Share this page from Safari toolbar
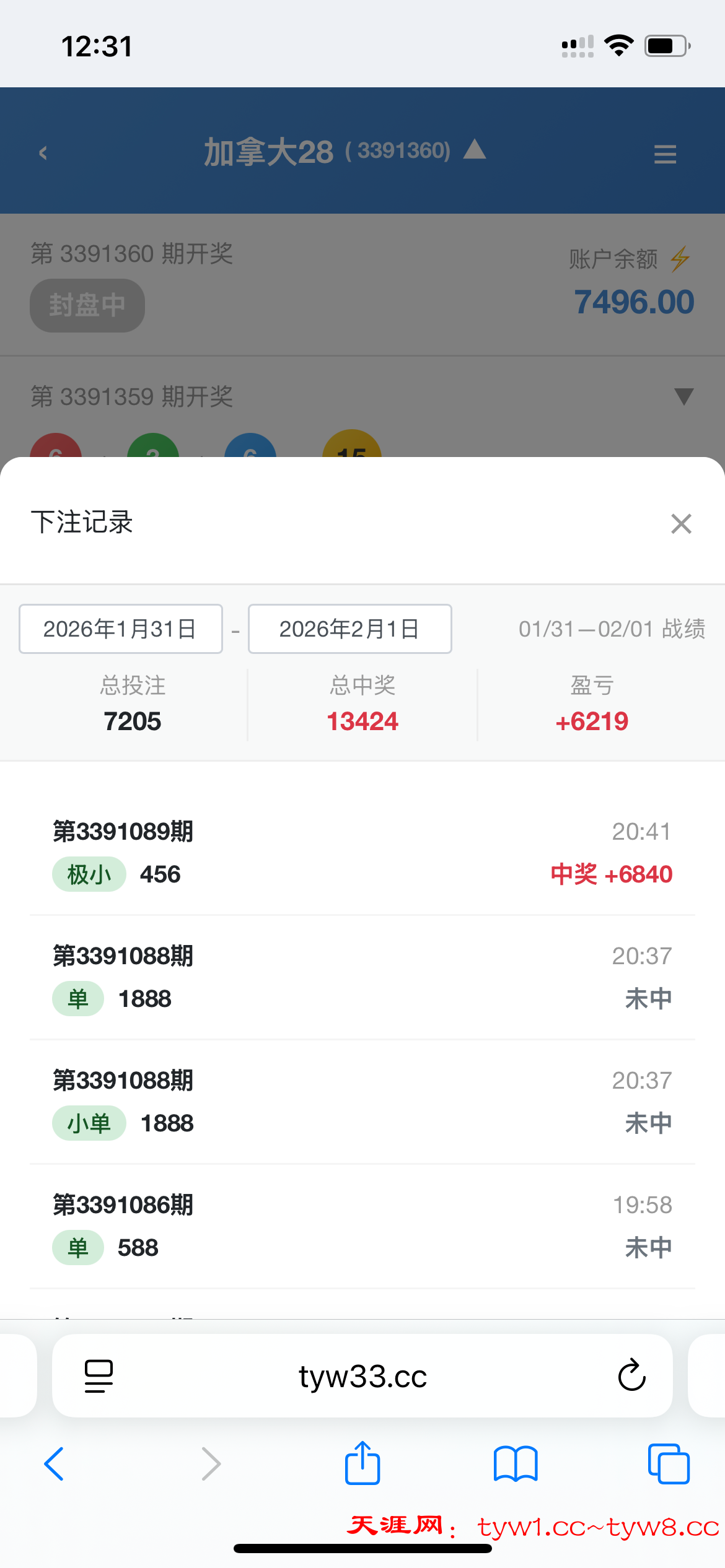The height and width of the screenshot is (1568, 725). (362, 1463)
